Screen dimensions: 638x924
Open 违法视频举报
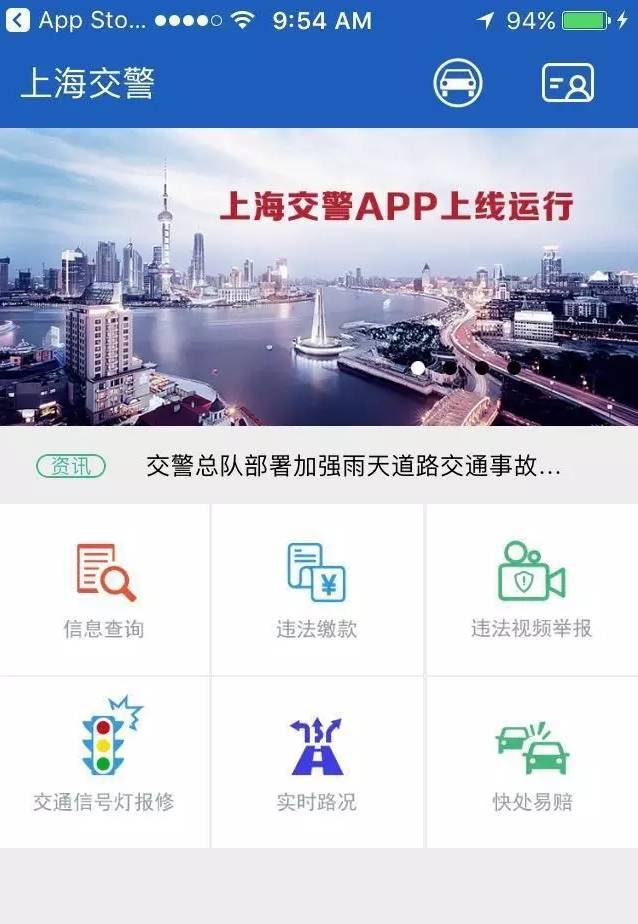tap(531, 589)
